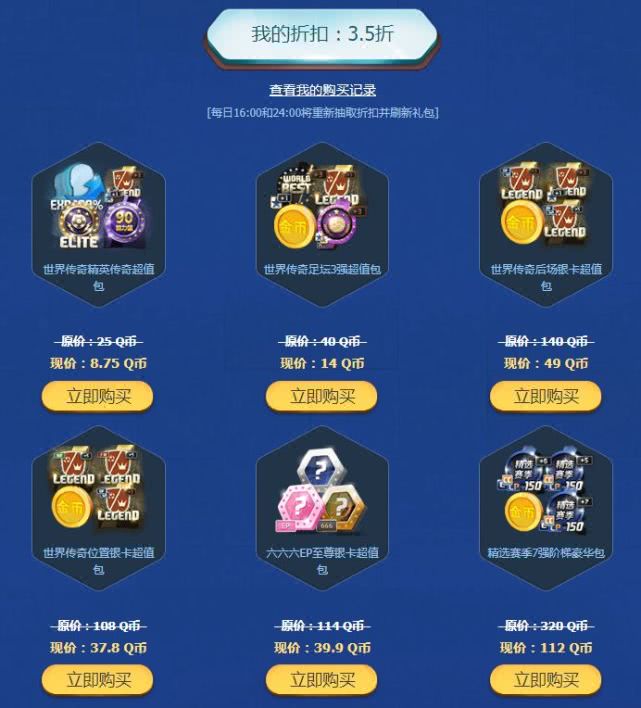View the 精选赛季7强阶梯豪华包 package tile
This screenshot has height=708, width=641.
coord(546,497)
